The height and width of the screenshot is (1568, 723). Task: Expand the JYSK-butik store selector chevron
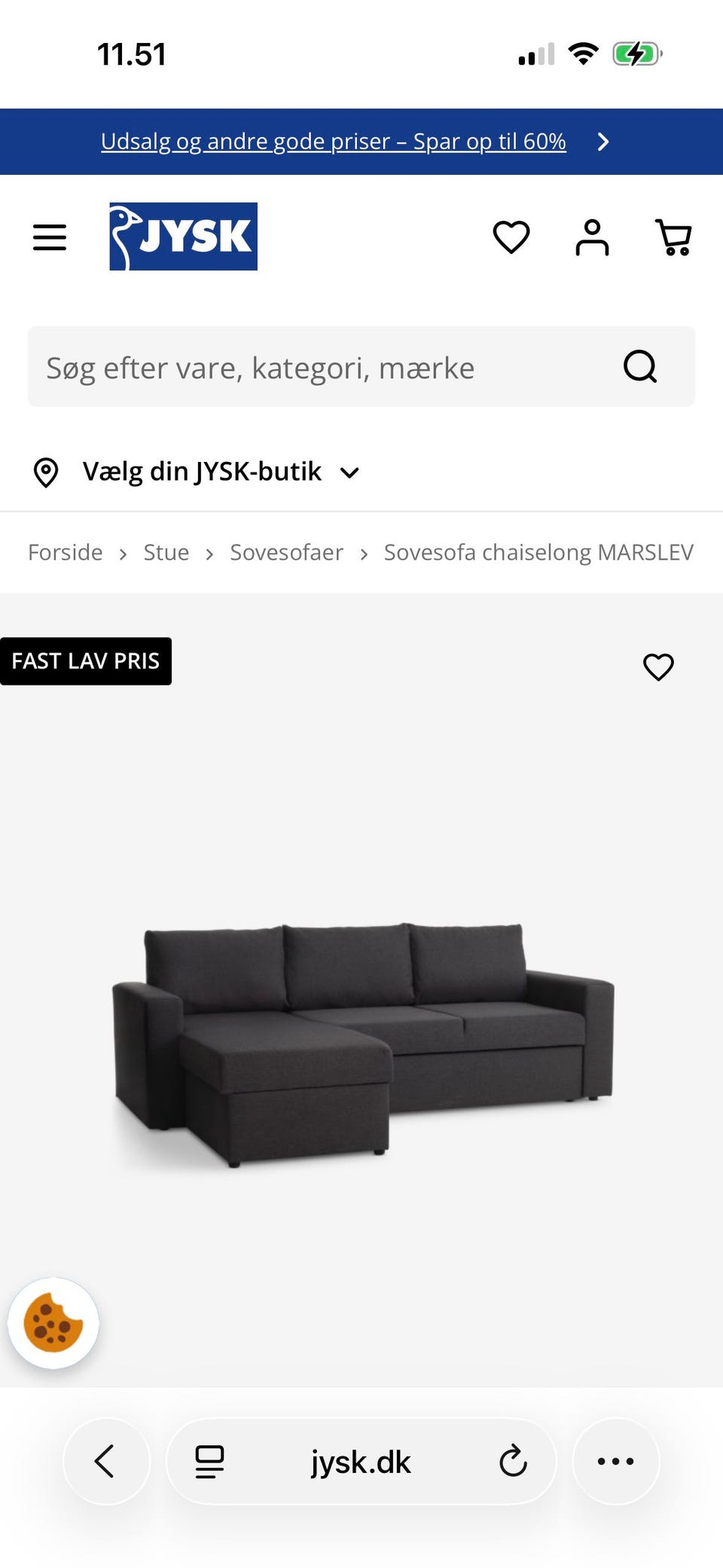point(349,473)
